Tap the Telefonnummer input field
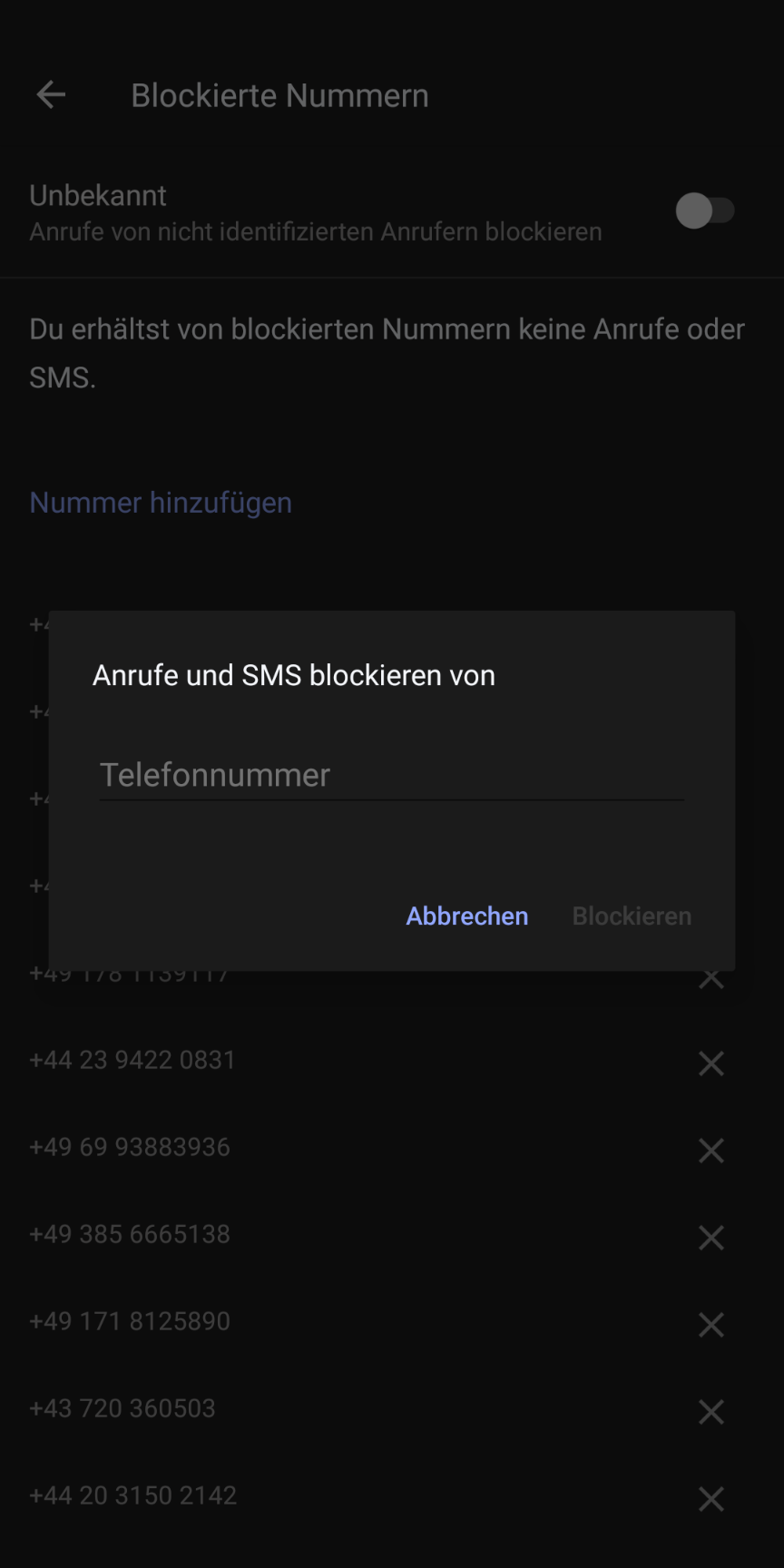This screenshot has height=1568, width=784. [390, 775]
